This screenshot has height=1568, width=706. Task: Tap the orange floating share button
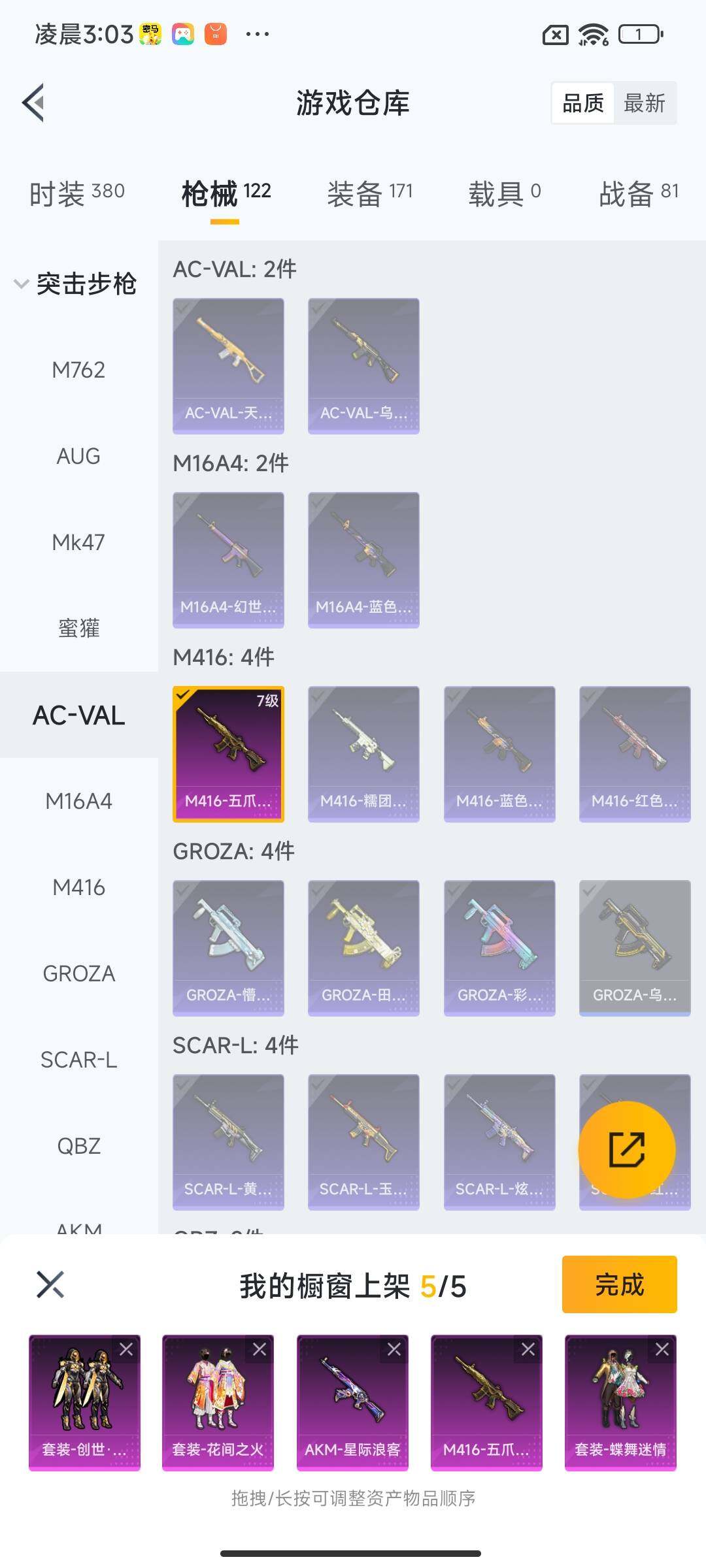pyautogui.click(x=626, y=1150)
